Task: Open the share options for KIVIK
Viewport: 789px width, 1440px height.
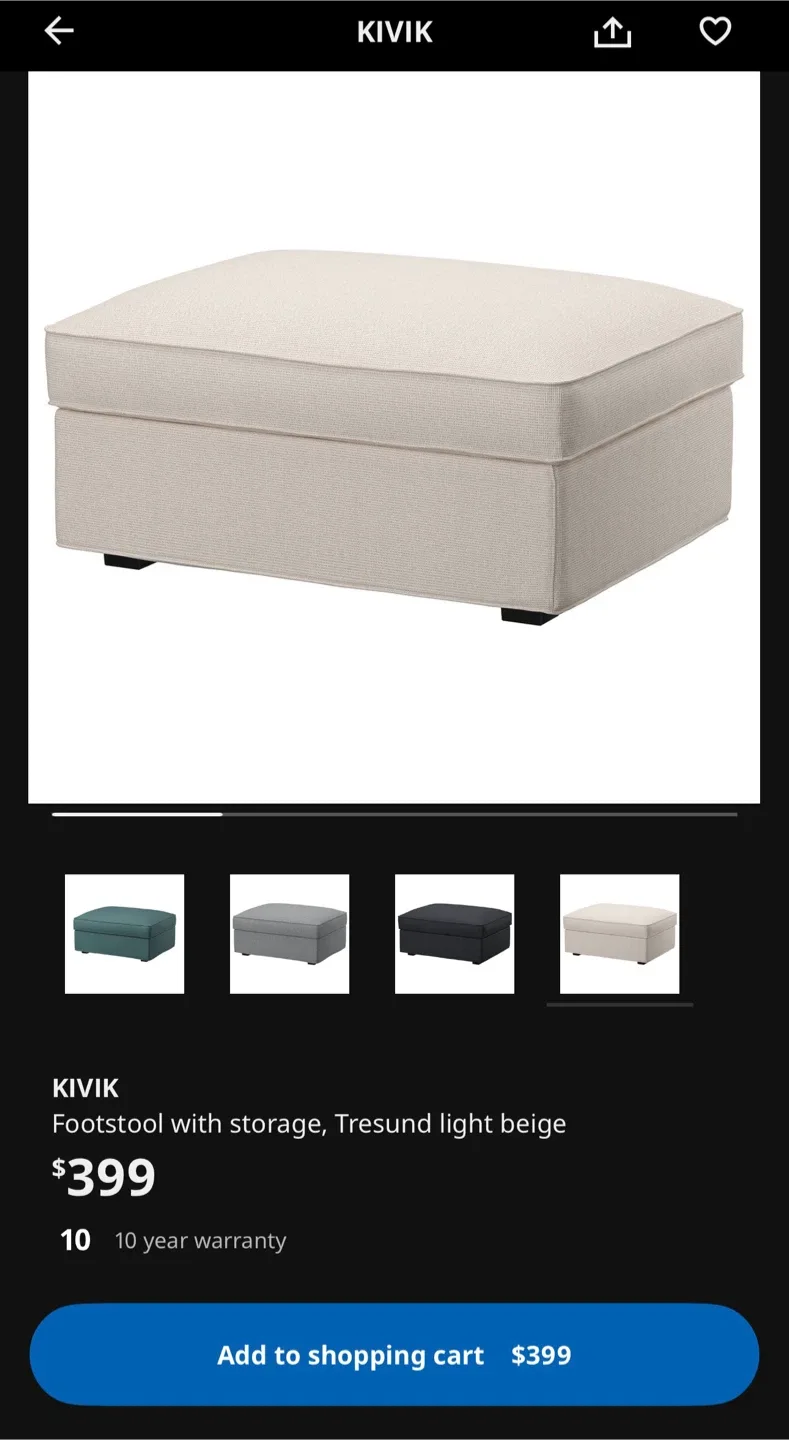Action: pos(612,31)
